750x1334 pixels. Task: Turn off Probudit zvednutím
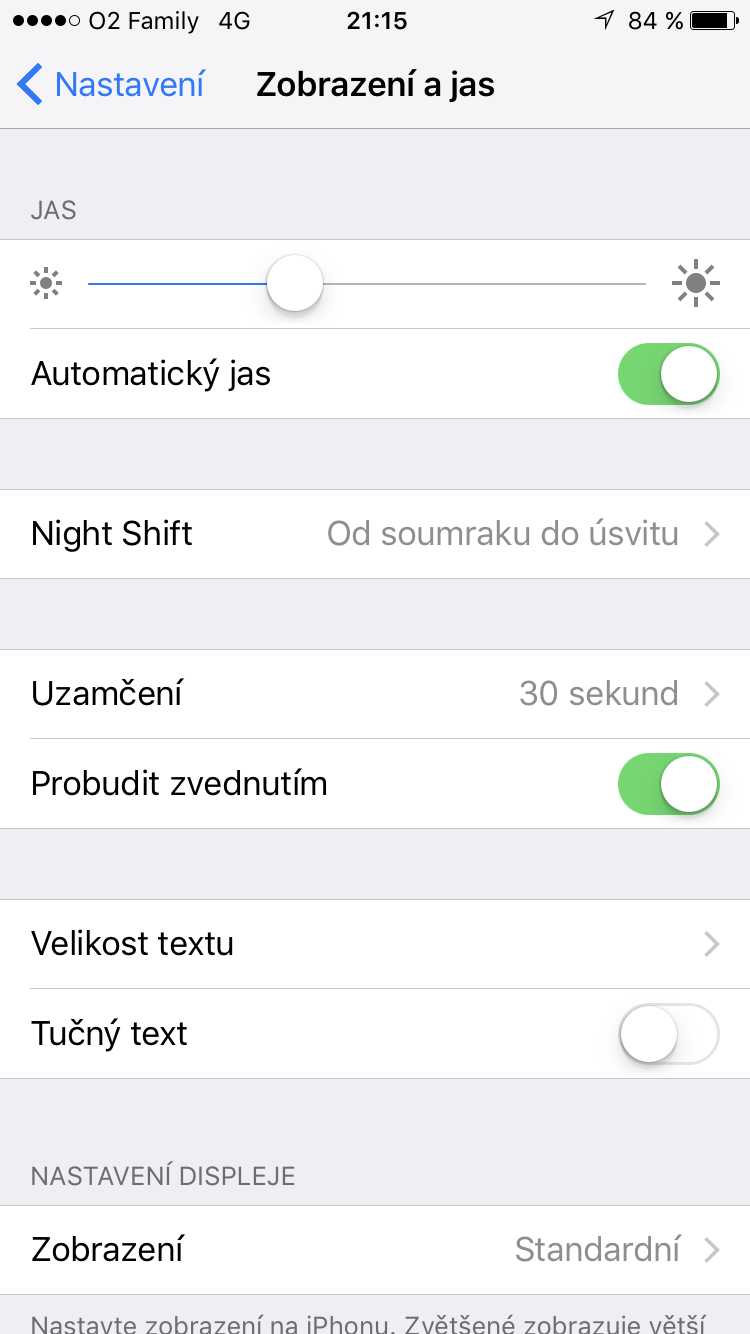(668, 784)
